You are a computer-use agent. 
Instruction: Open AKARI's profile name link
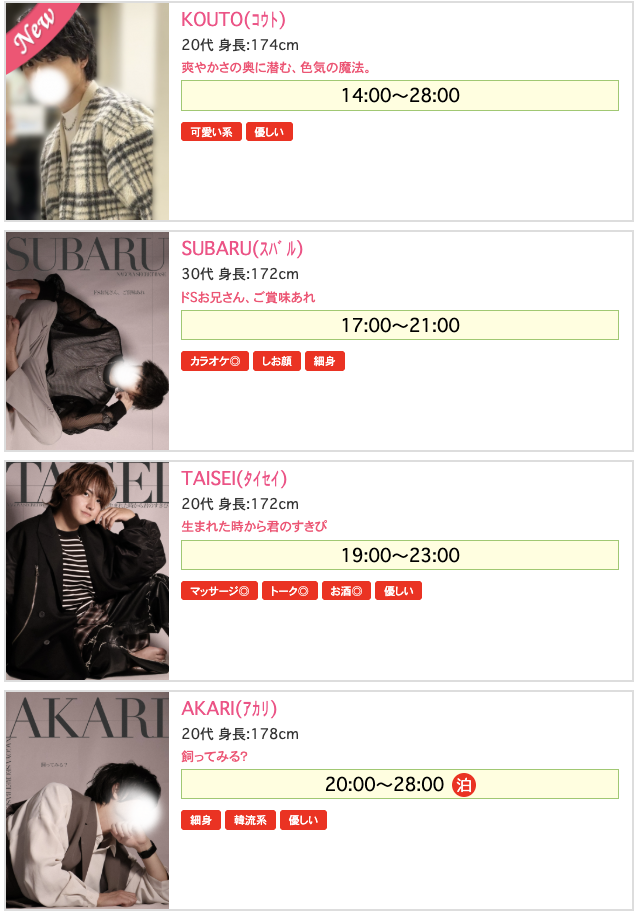coord(229,709)
